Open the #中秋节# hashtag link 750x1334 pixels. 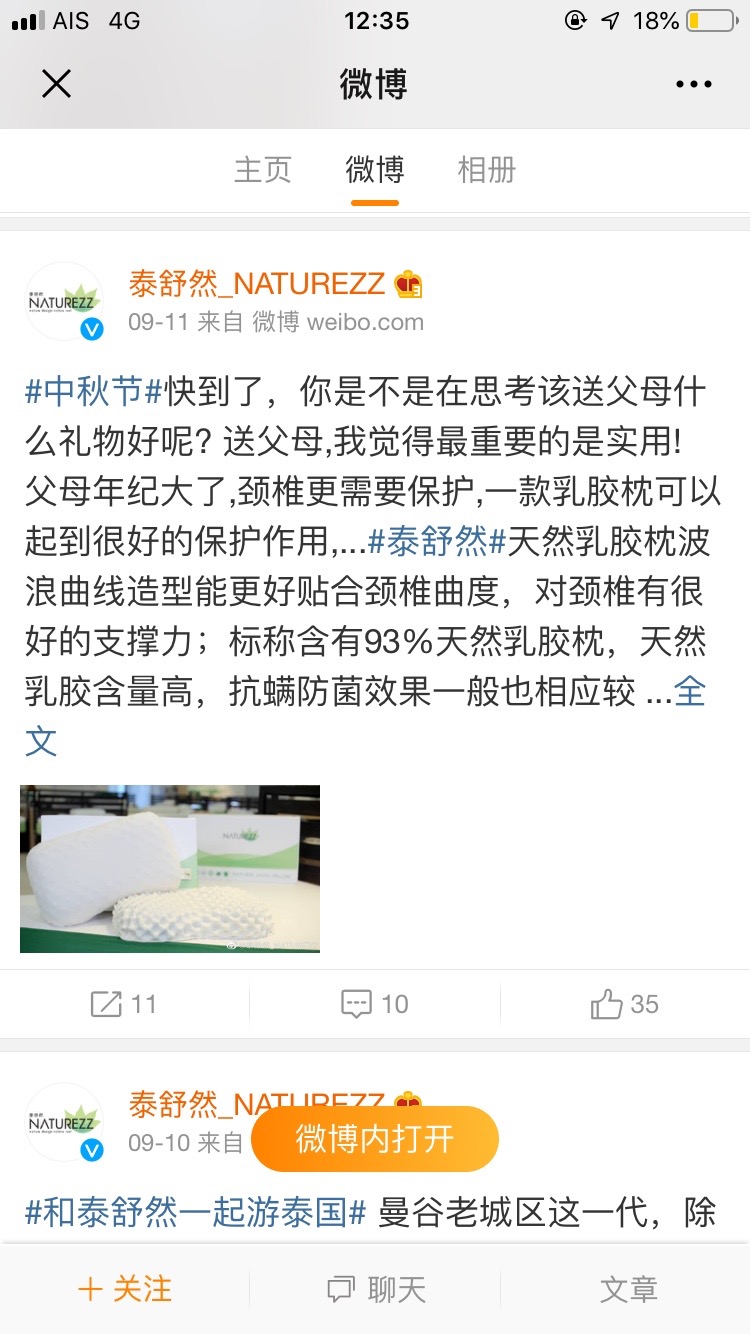(x=94, y=391)
